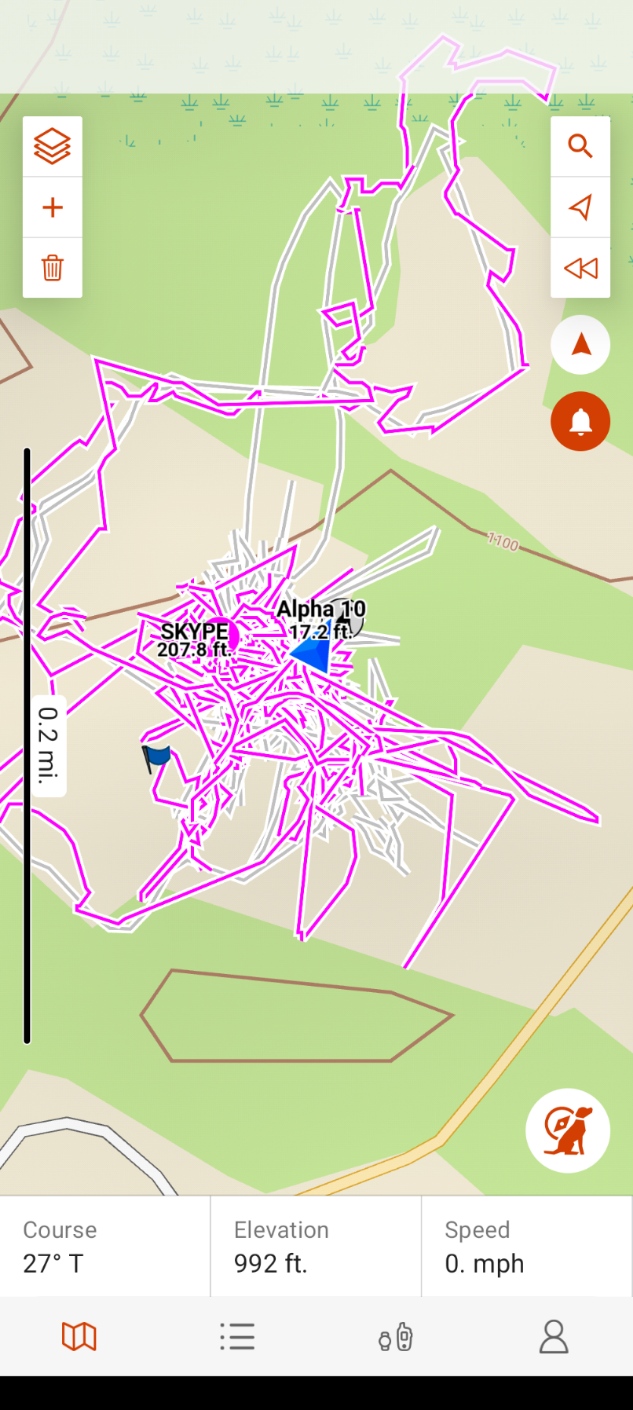This screenshot has width=633, height=1410.
Task: Tap the navigate arrow icon
Action: [580, 208]
